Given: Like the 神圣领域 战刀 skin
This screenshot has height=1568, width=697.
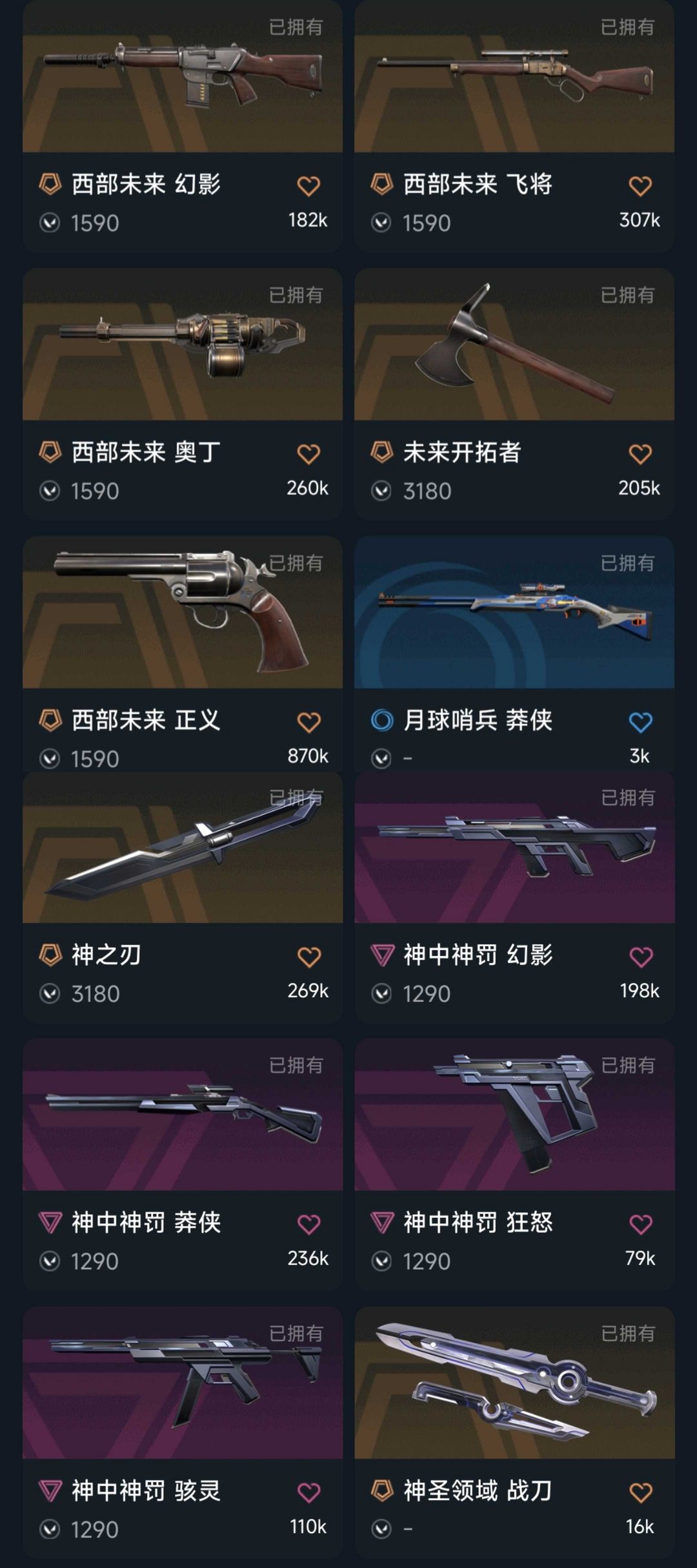Looking at the screenshot, I should pos(640,1492).
